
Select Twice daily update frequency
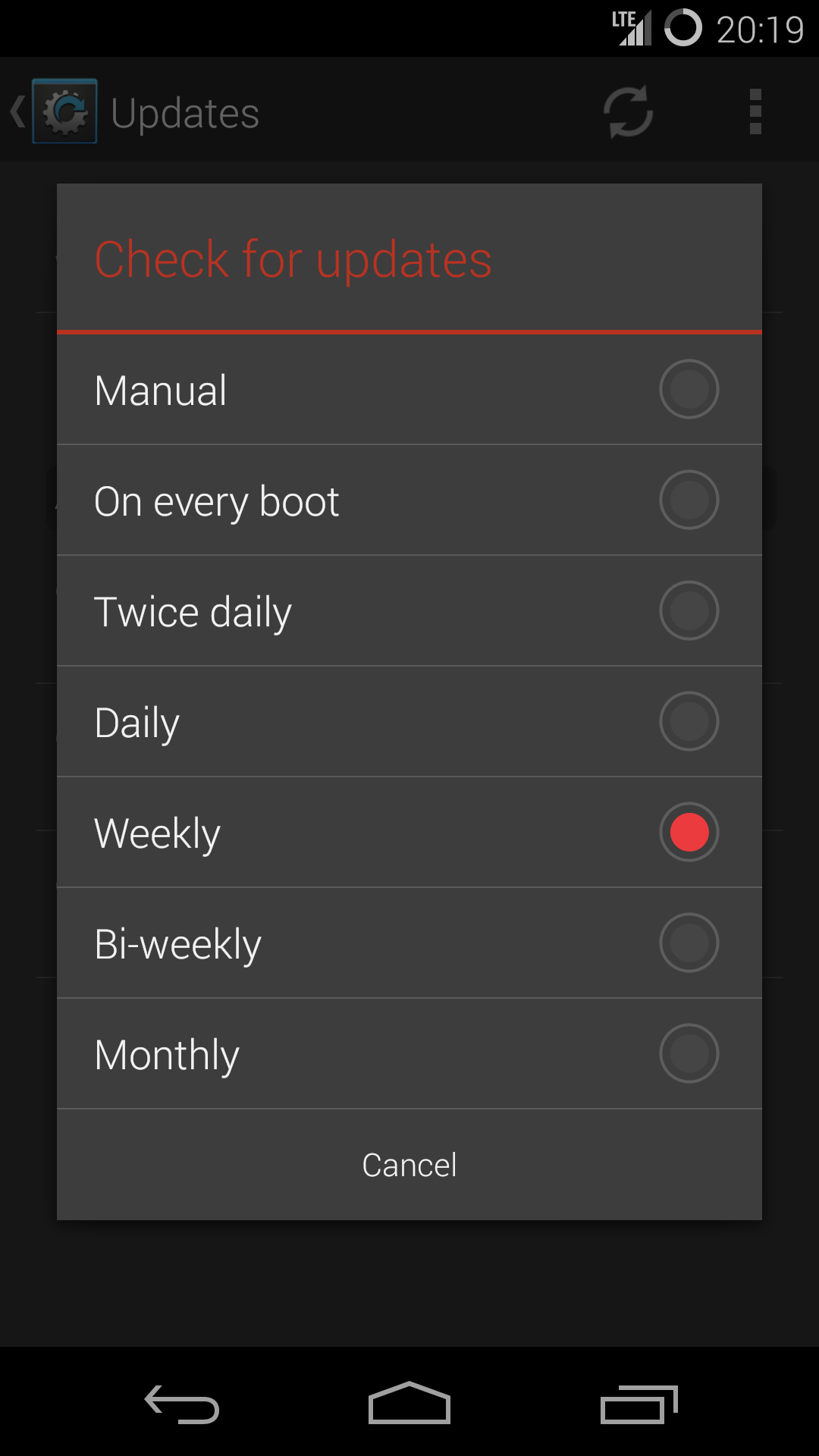409,611
